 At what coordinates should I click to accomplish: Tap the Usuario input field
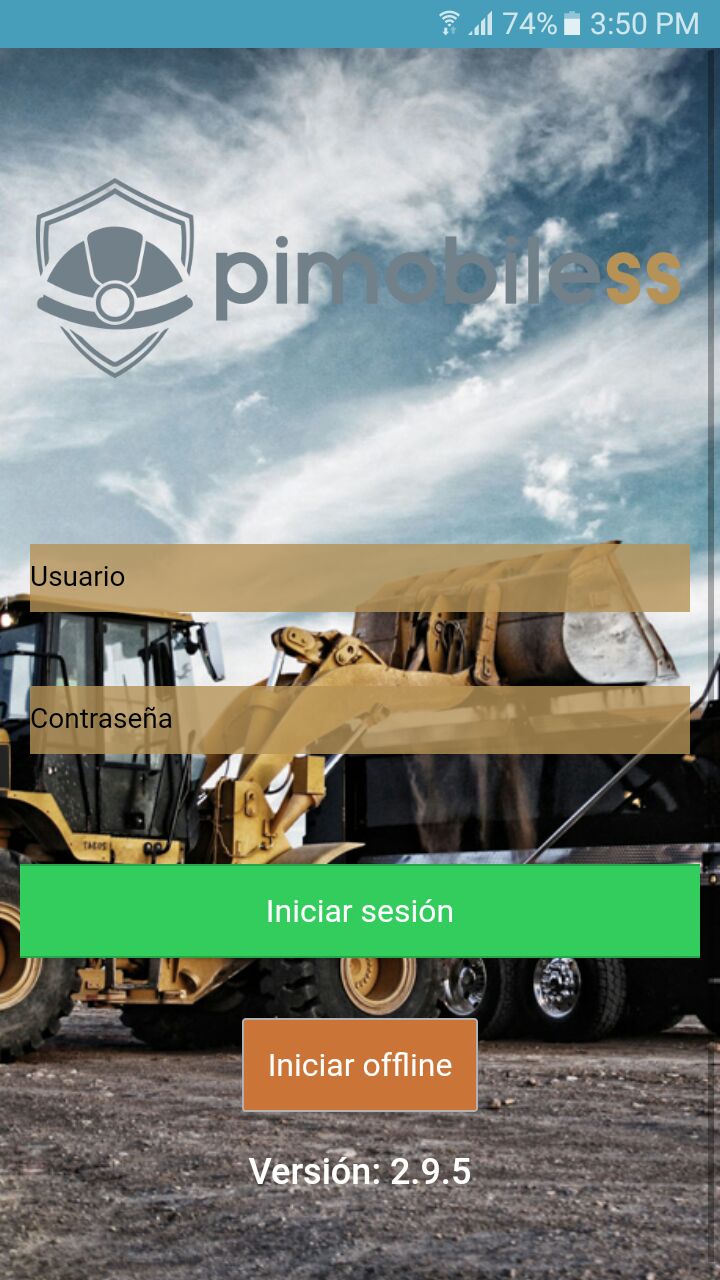tap(360, 577)
